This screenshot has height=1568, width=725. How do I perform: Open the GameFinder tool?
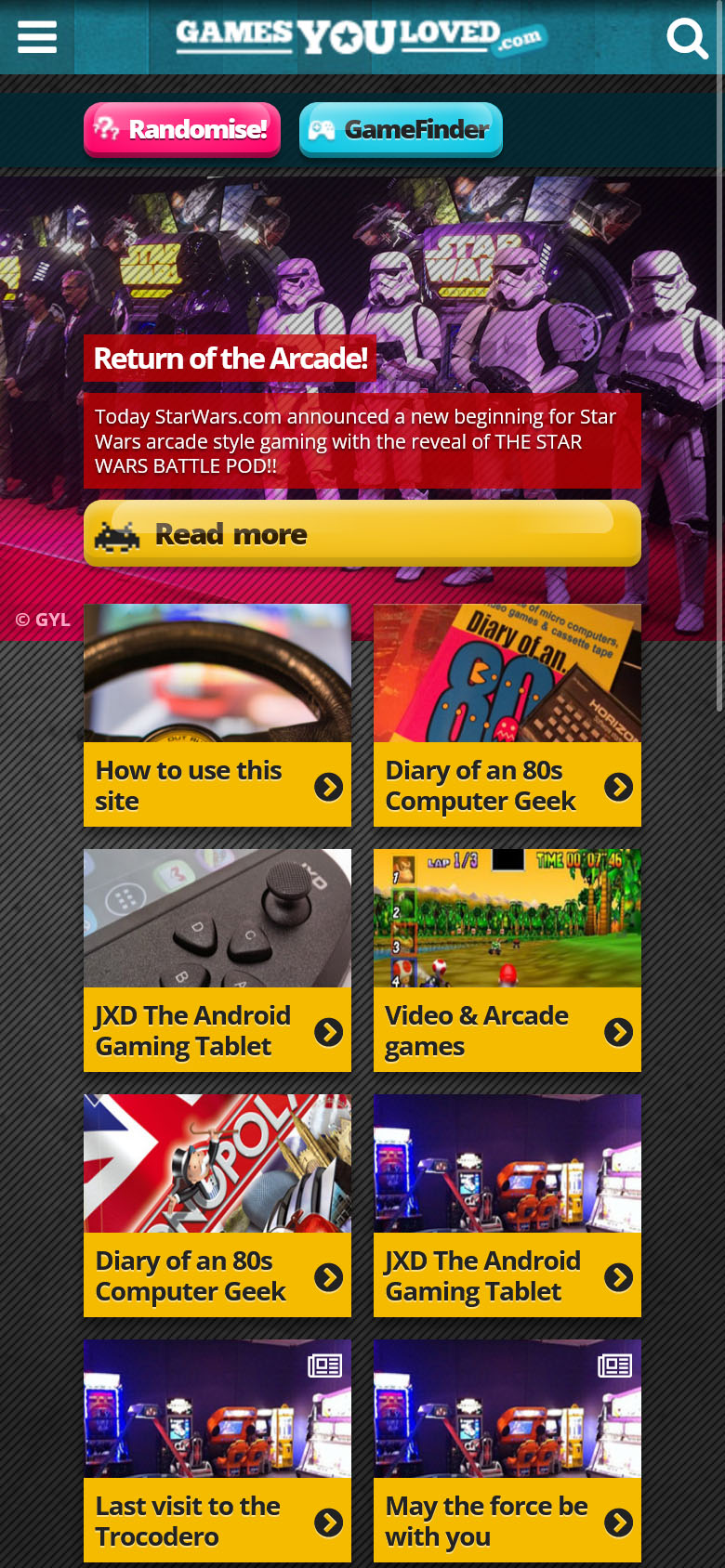click(401, 129)
